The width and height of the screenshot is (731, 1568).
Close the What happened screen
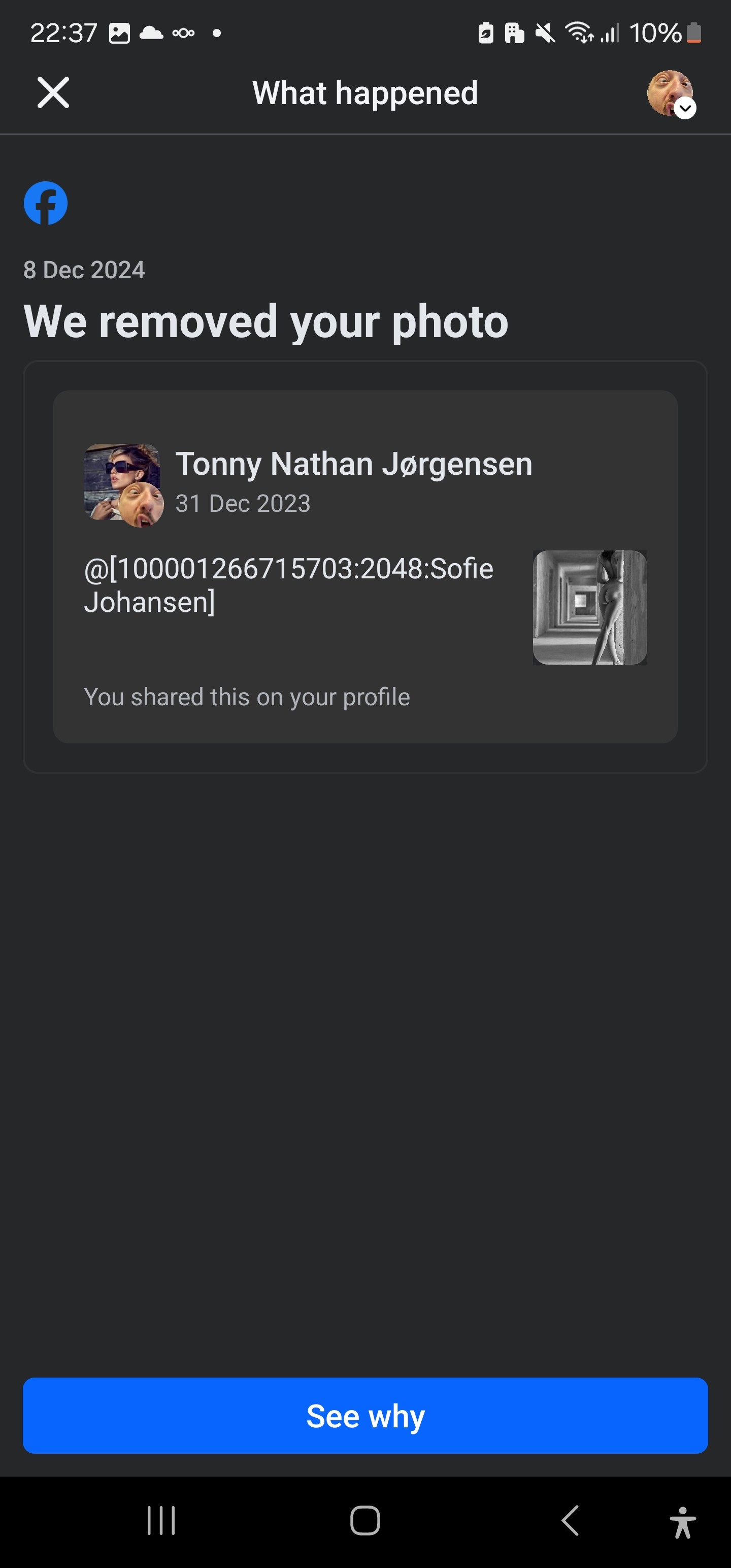[53, 92]
